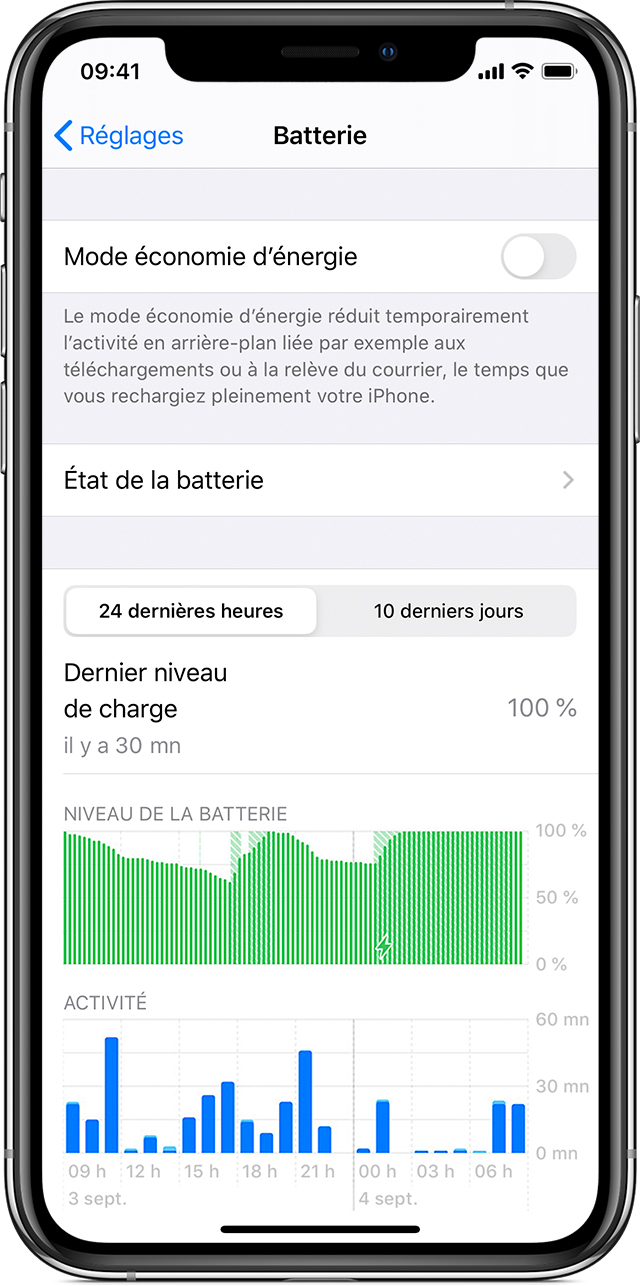Switch to 10 derniers jours
The width and height of the screenshot is (640, 1286).
pyautogui.click(x=448, y=611)
